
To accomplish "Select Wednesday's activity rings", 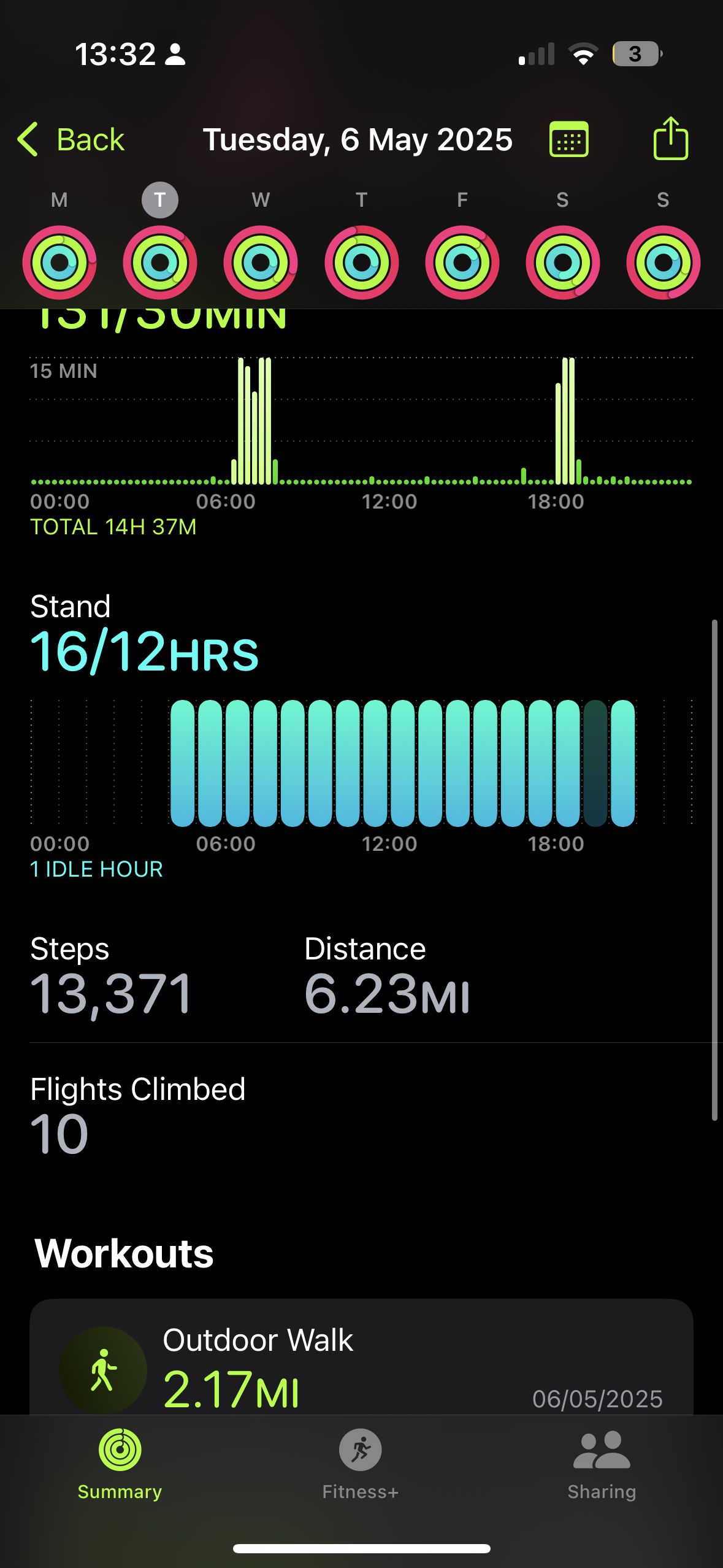I will 261,263.
